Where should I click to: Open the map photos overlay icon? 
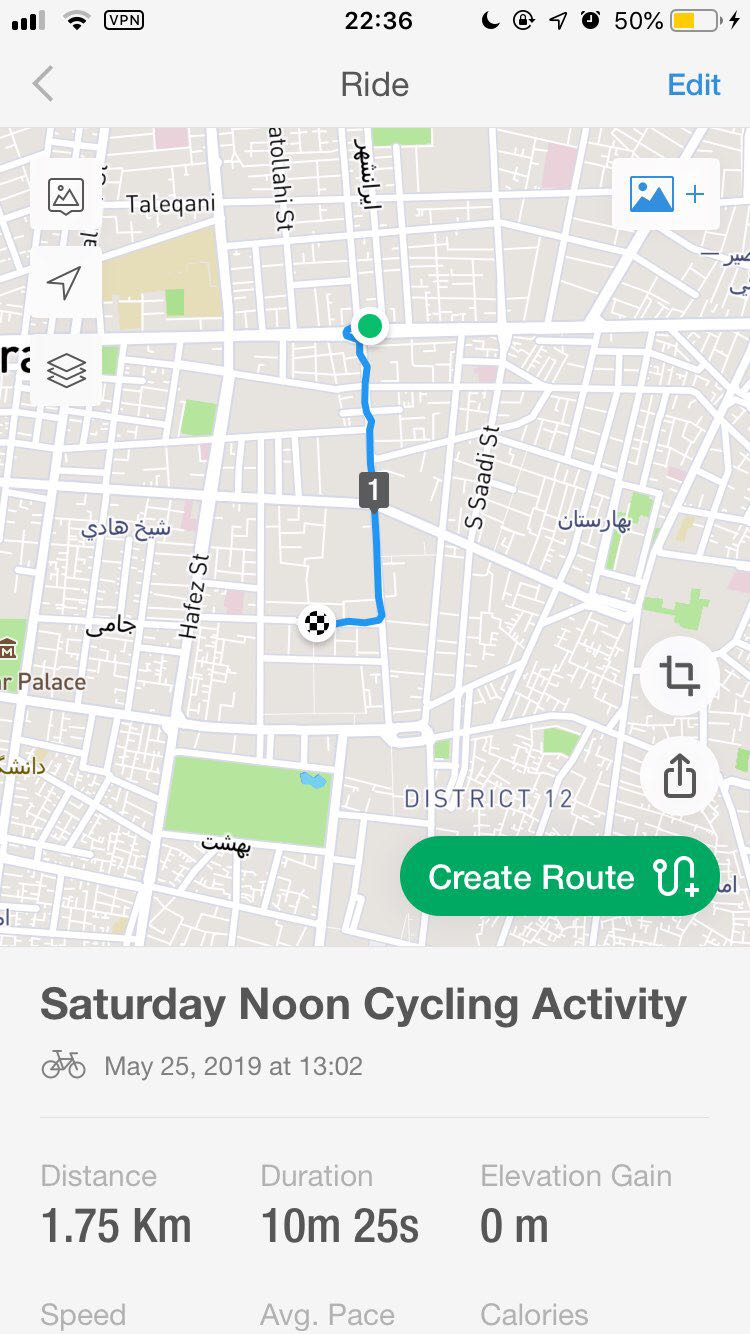coord(66,195)
